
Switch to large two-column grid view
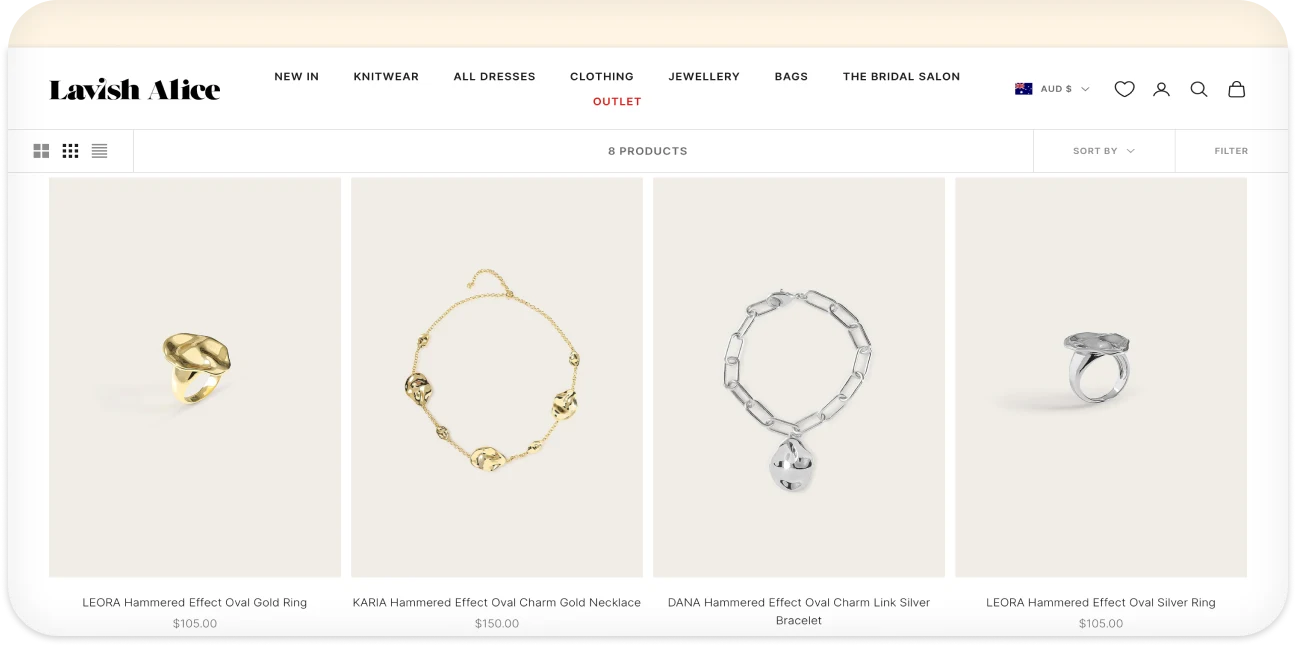41,151
